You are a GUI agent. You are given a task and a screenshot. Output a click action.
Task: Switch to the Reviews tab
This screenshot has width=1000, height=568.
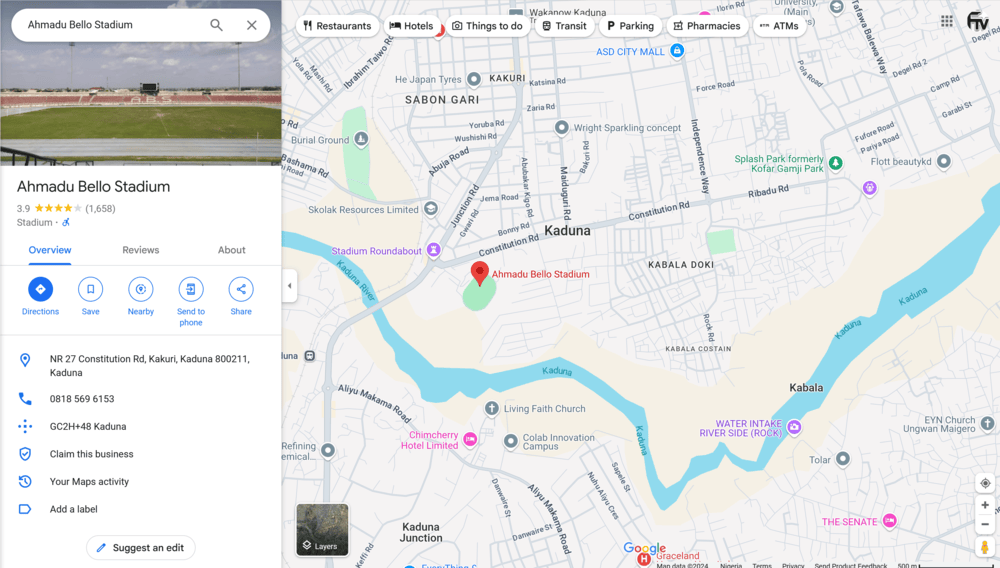(141, 250)
